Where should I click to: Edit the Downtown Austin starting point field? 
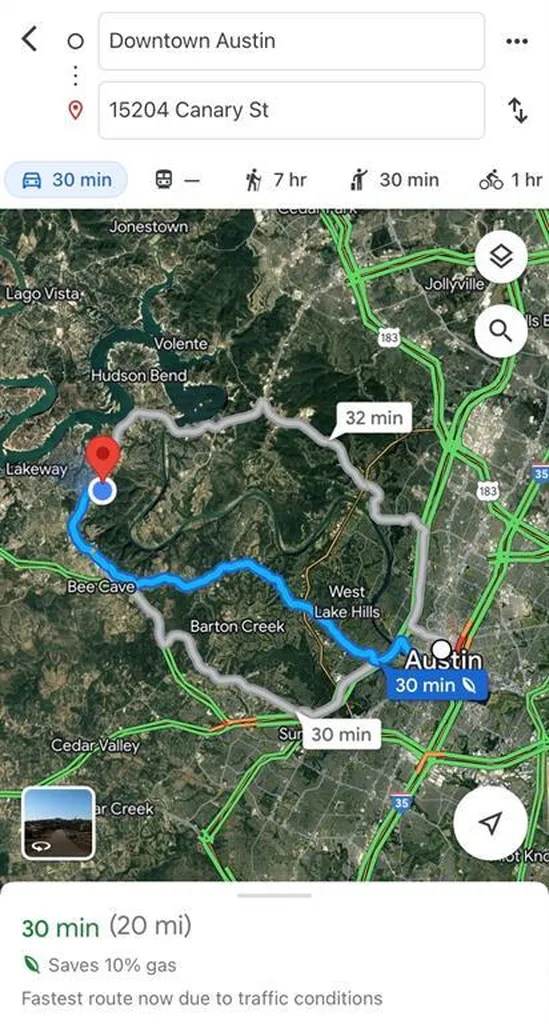(291, 41)
